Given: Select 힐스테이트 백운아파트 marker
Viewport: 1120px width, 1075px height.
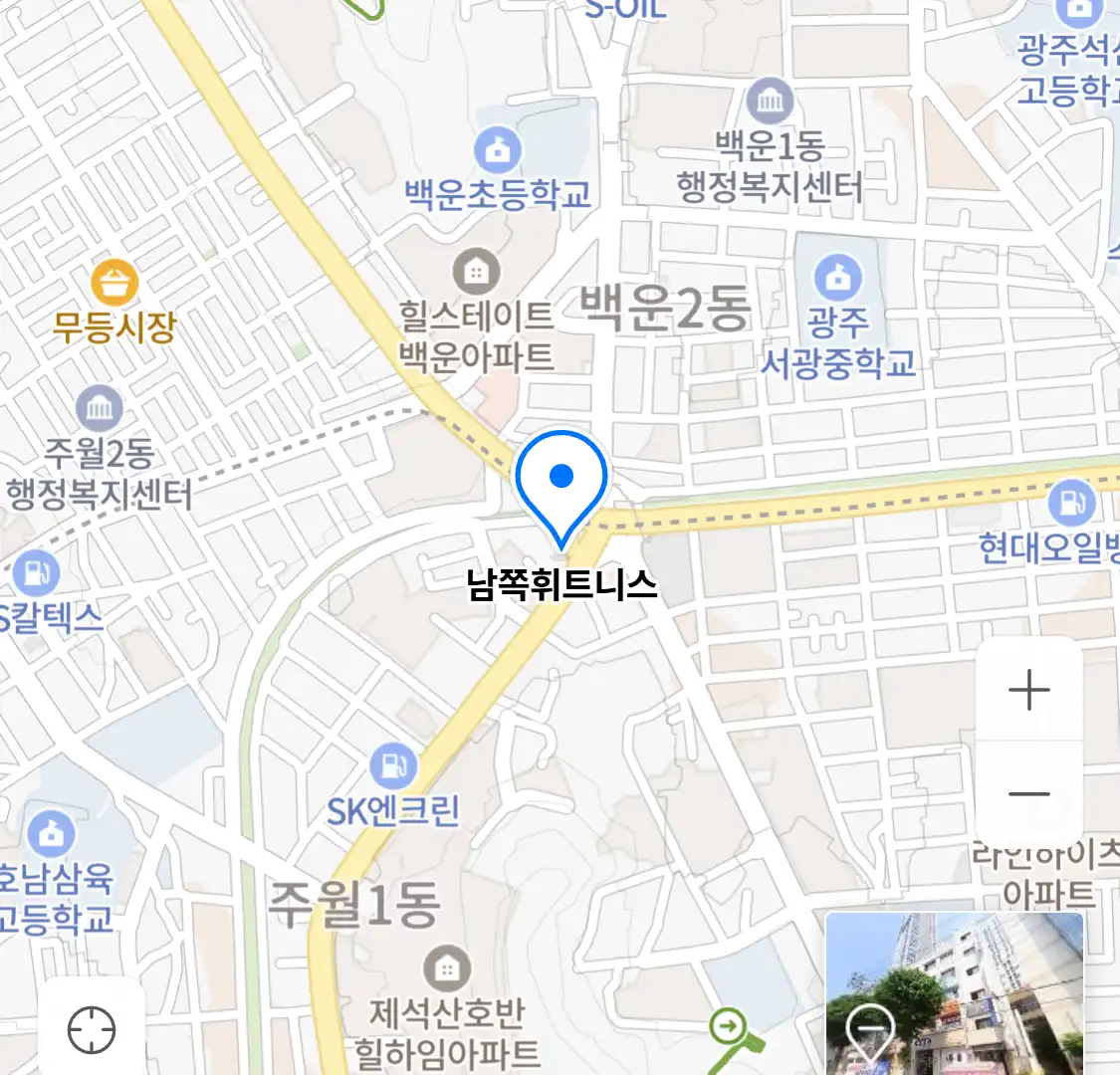Looking at the screenshot, I should point(477,271).
